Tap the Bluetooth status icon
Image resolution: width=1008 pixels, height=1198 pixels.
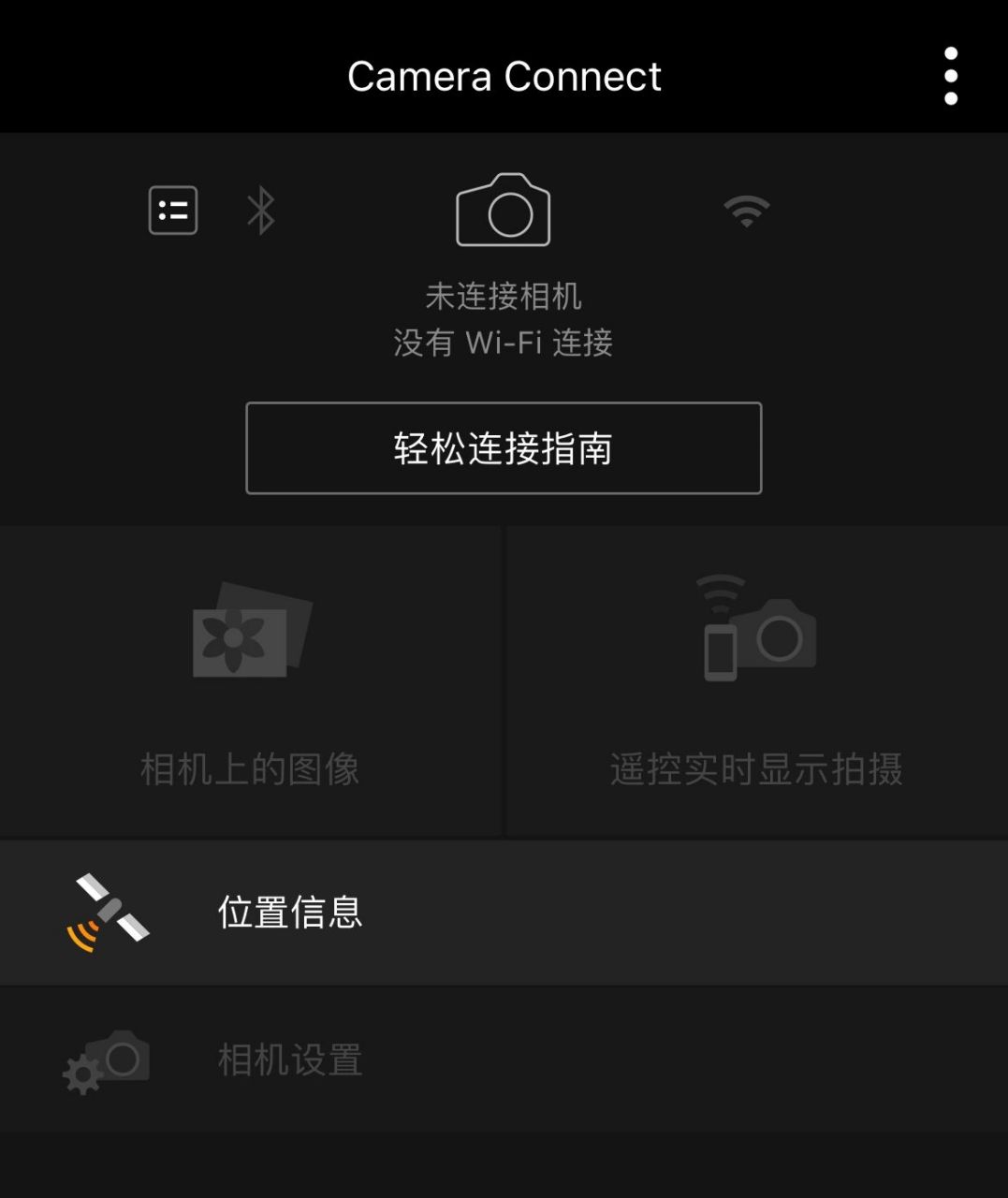tap(260, 212)
